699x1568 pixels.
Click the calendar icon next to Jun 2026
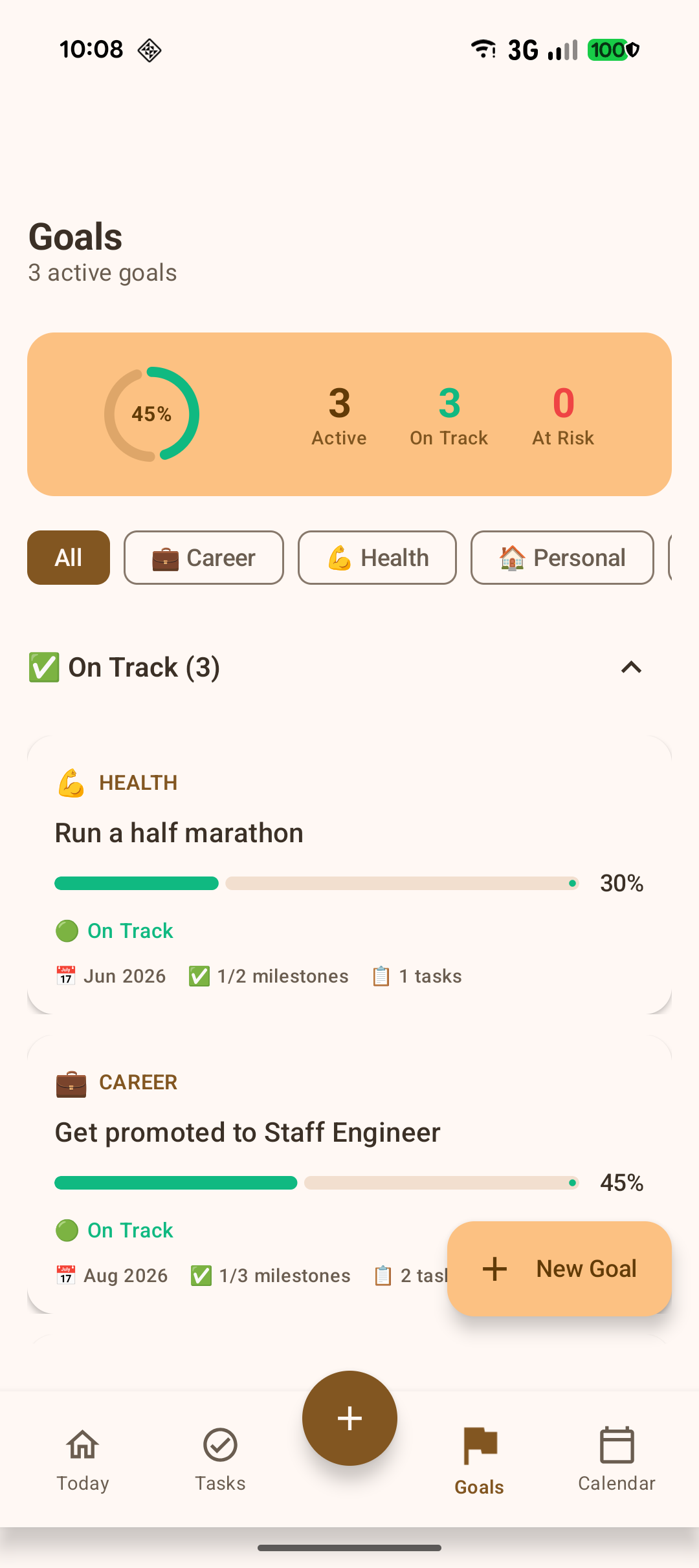(65, 975)
